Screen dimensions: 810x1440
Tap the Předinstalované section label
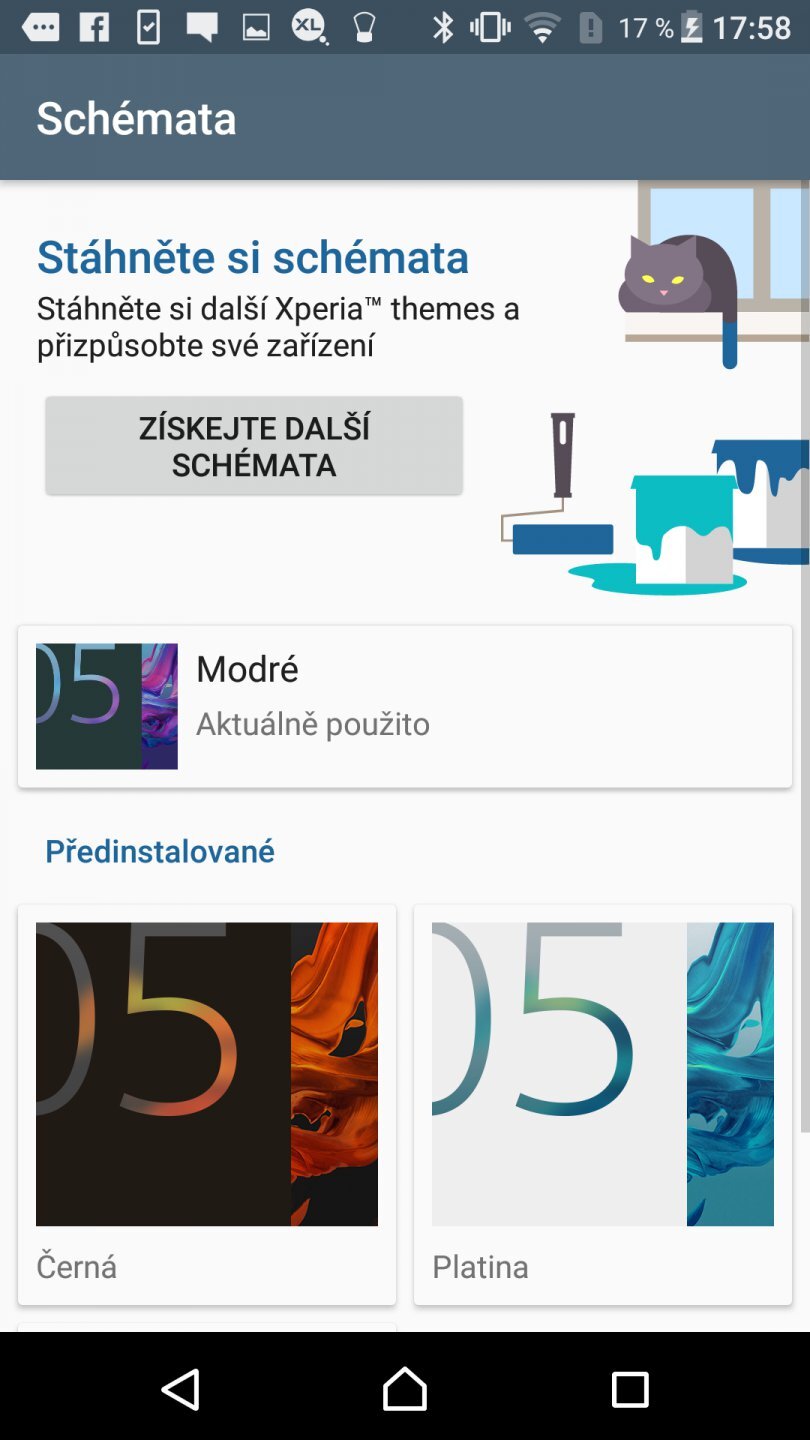coord(159,851)
